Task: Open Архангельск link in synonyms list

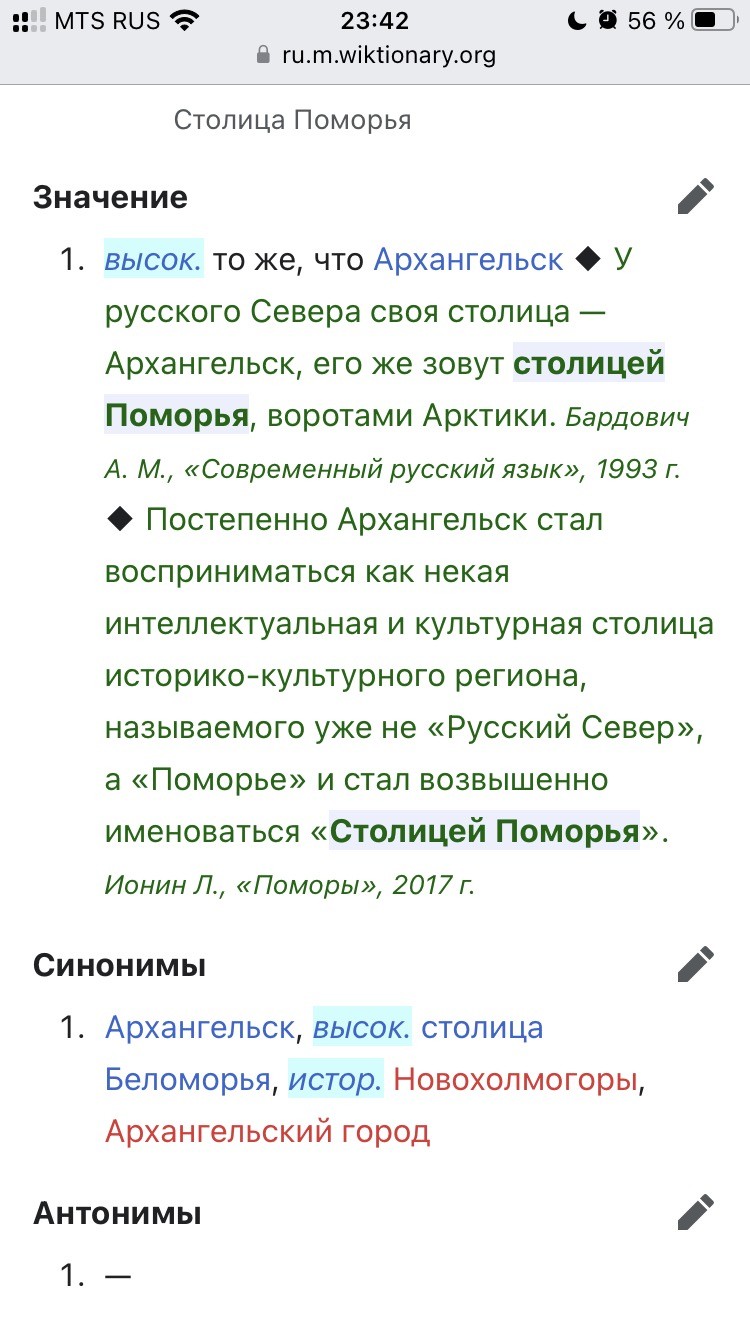Action: pyautogui.click(x=200, y=1028)
